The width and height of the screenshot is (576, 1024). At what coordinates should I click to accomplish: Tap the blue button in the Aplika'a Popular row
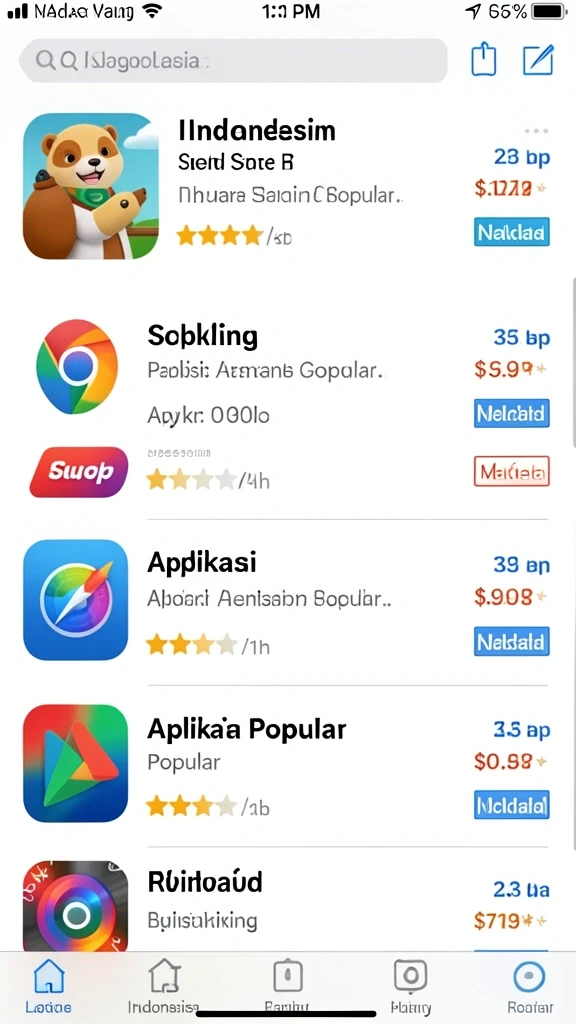512,805
